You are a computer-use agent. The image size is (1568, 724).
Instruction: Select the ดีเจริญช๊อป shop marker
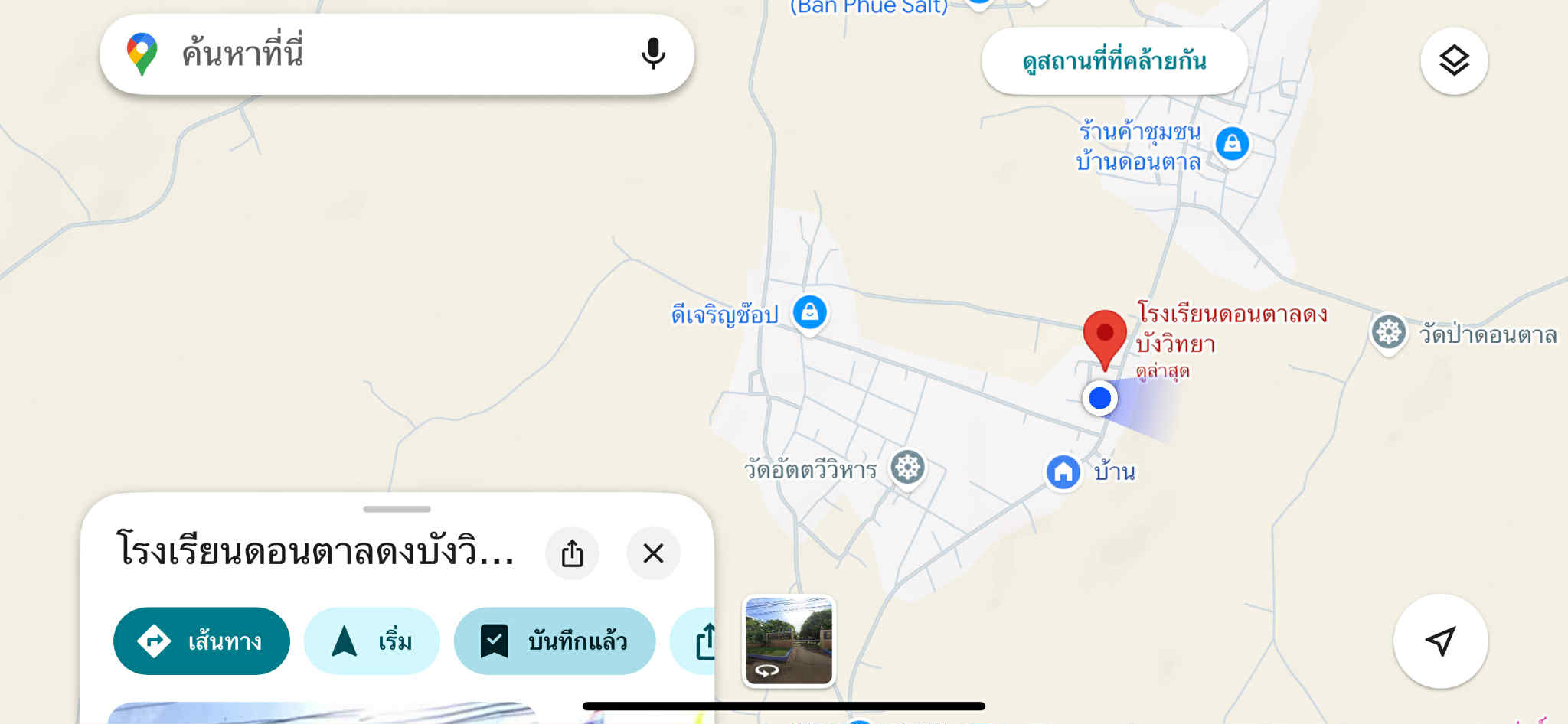[809, 312]
